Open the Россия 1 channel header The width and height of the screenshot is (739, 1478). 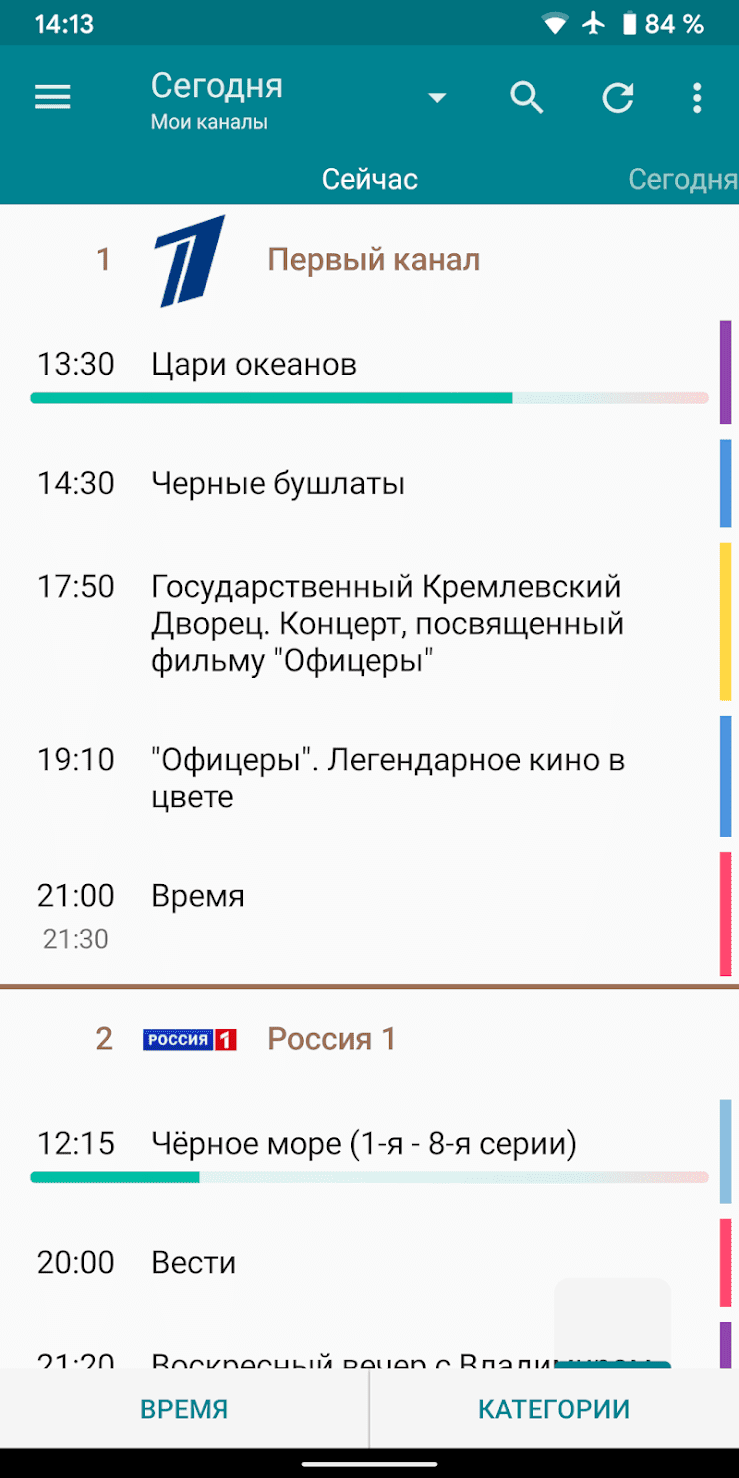331,1039
